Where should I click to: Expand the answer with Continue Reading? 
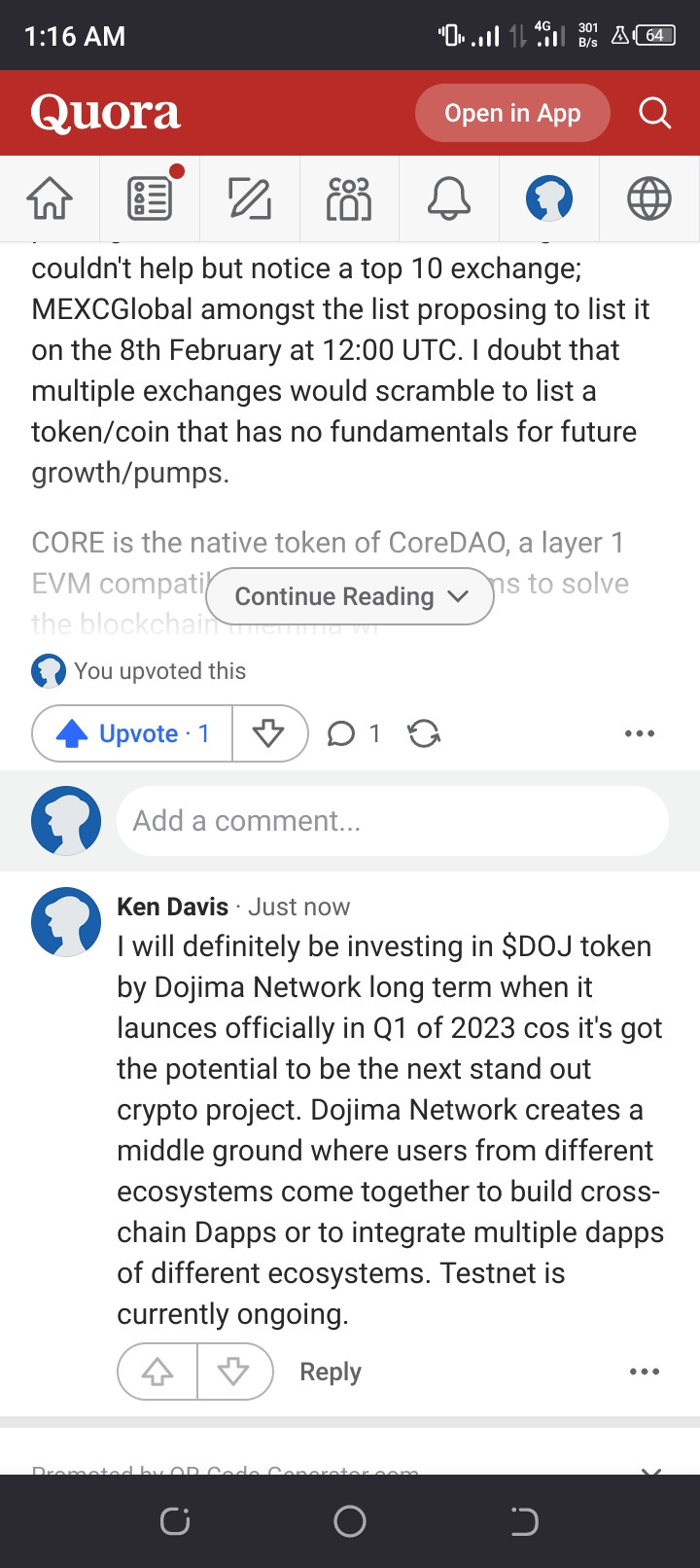[x=350, y=596]
